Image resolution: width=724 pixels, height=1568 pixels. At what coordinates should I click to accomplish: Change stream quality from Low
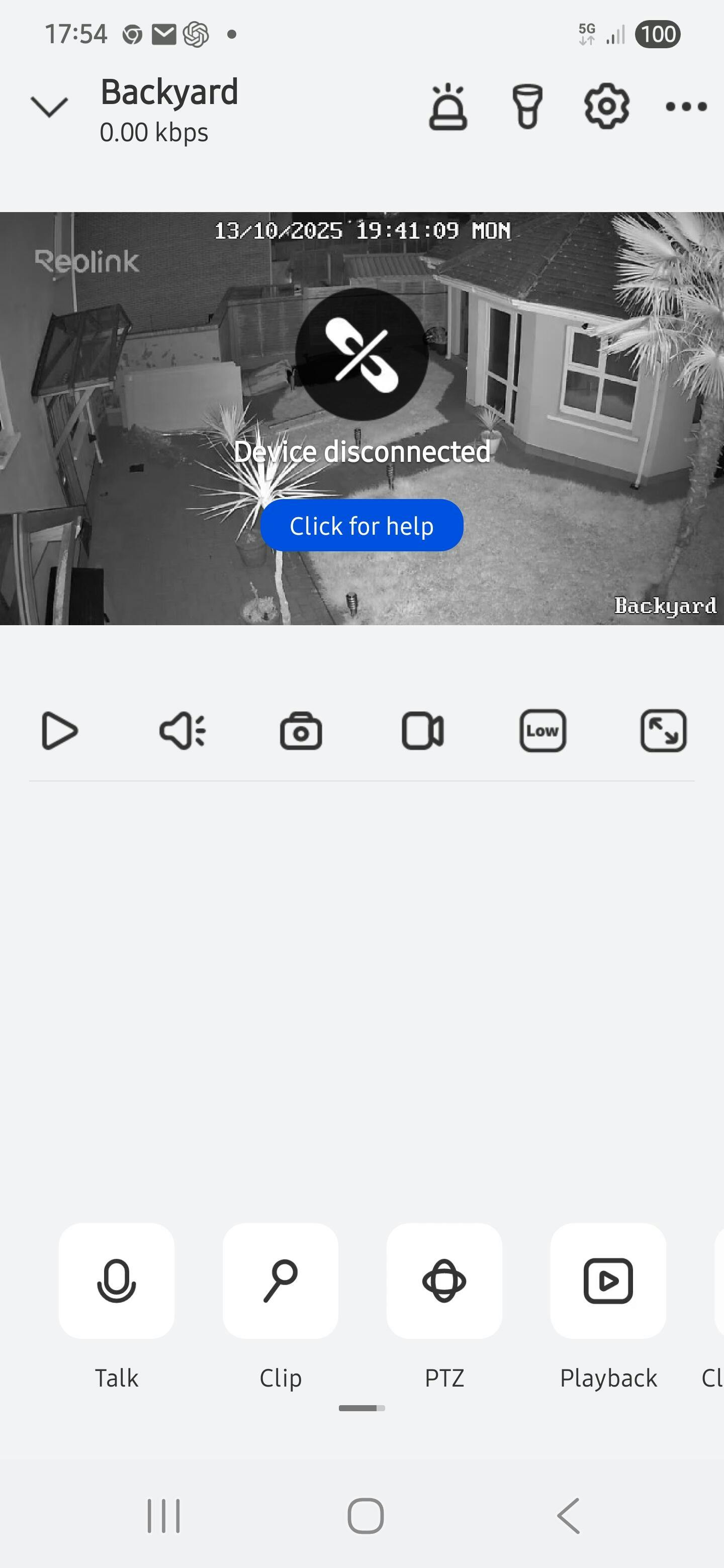[542, 730]
